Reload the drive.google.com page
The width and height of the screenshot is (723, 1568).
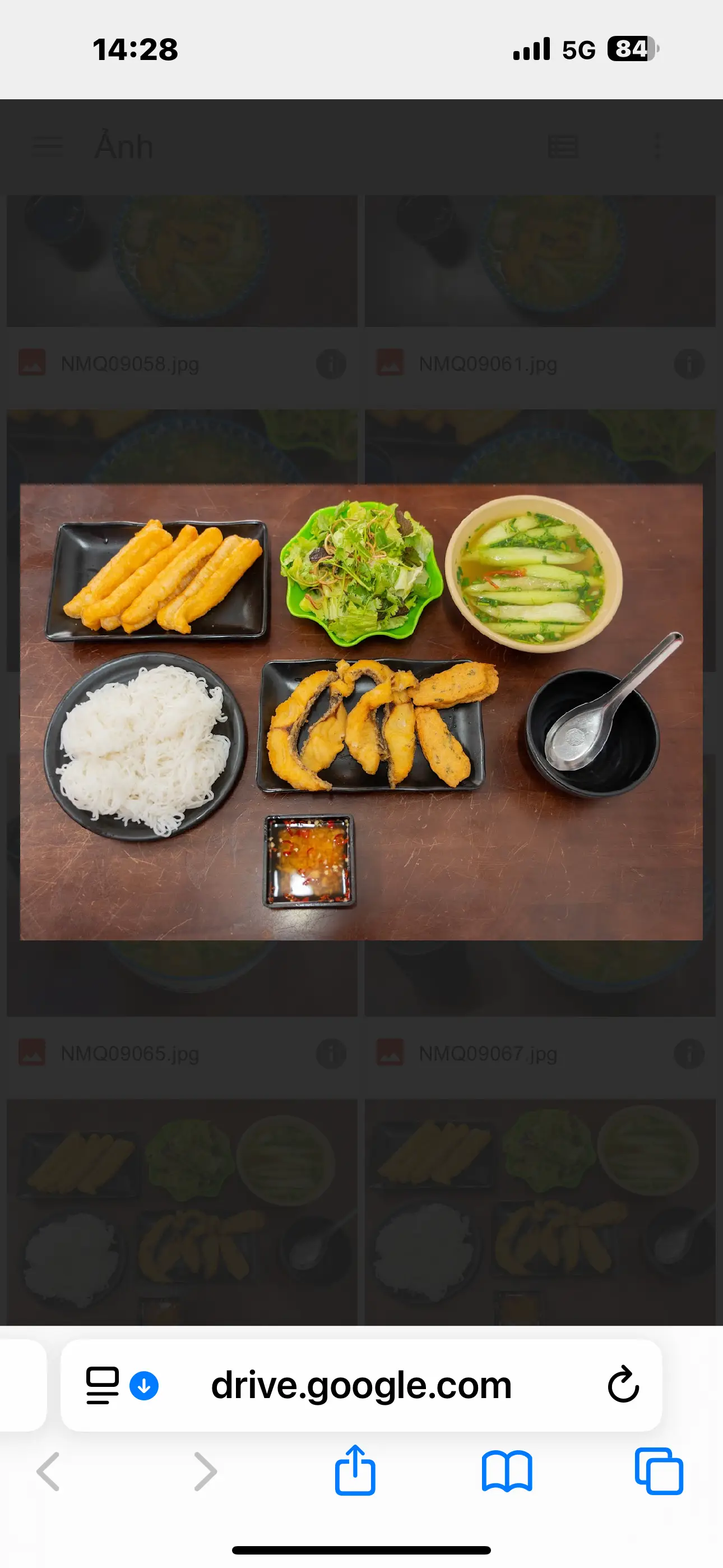pyautogui.click(x=623, y=1385)
